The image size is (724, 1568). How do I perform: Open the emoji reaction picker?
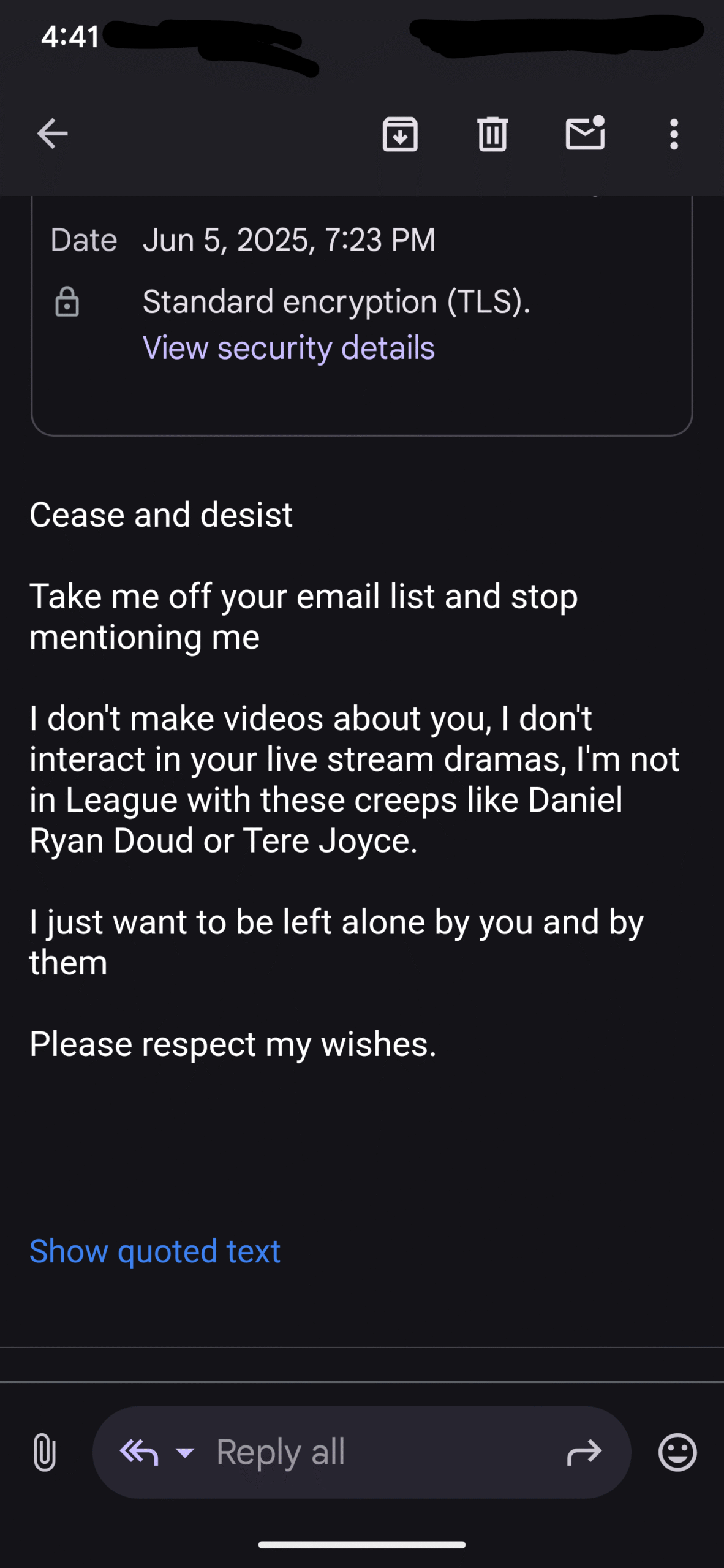(x=677, y=1452)
